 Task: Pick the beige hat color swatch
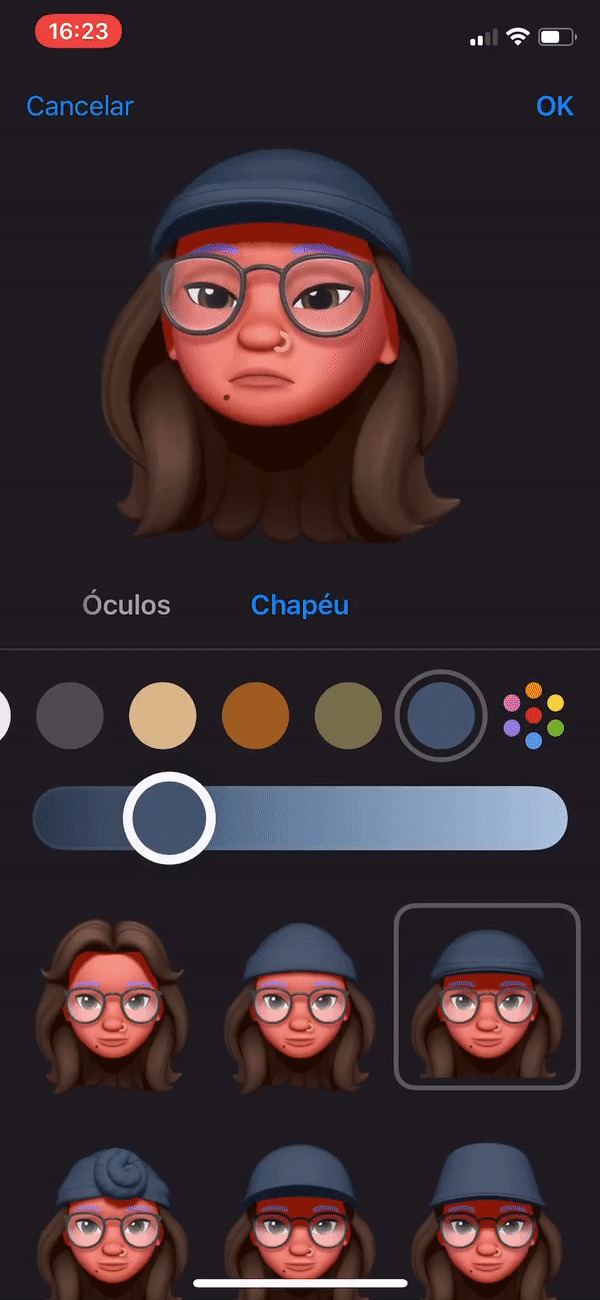[x=163, y=716]
